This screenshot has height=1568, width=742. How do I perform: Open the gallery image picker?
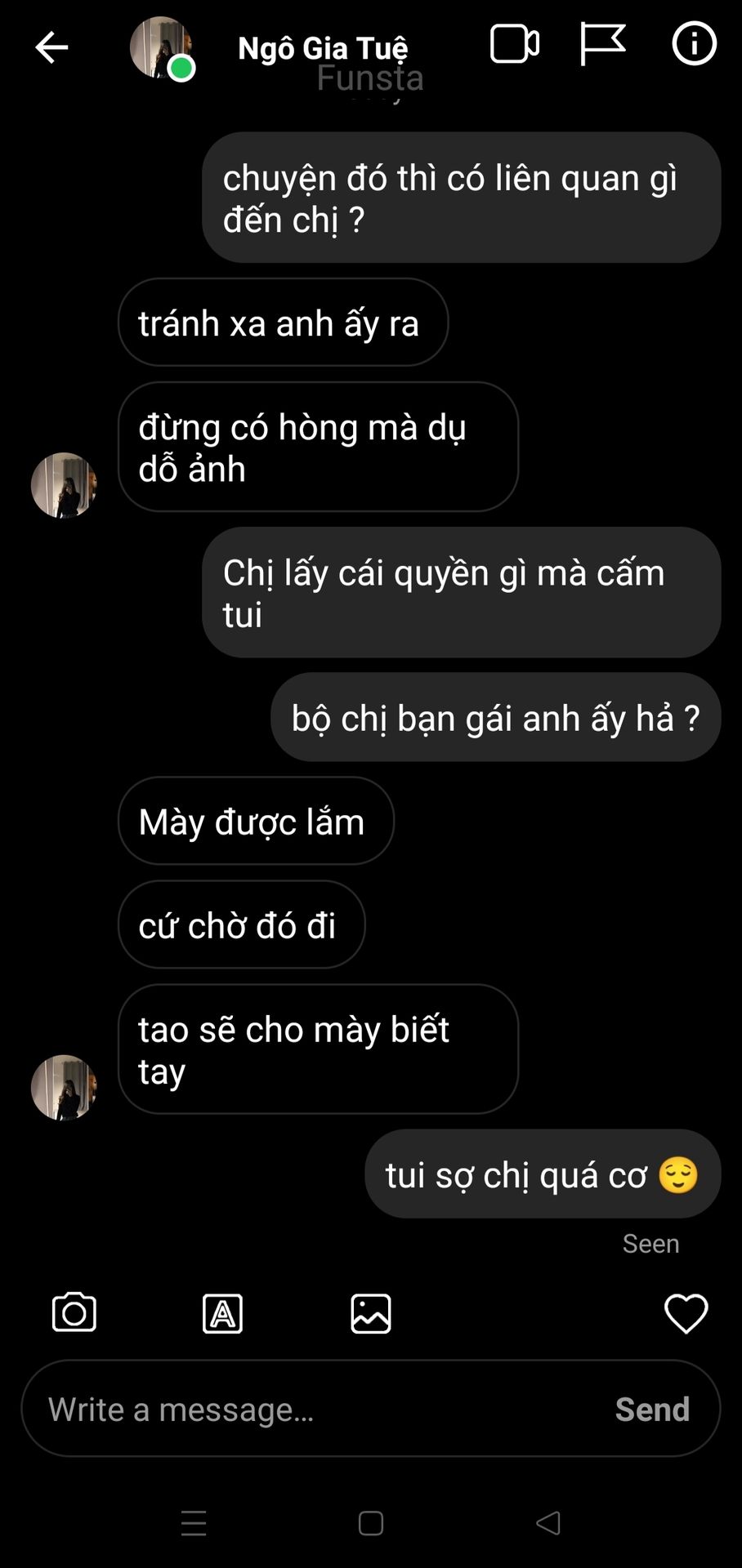coord(371,1314)
